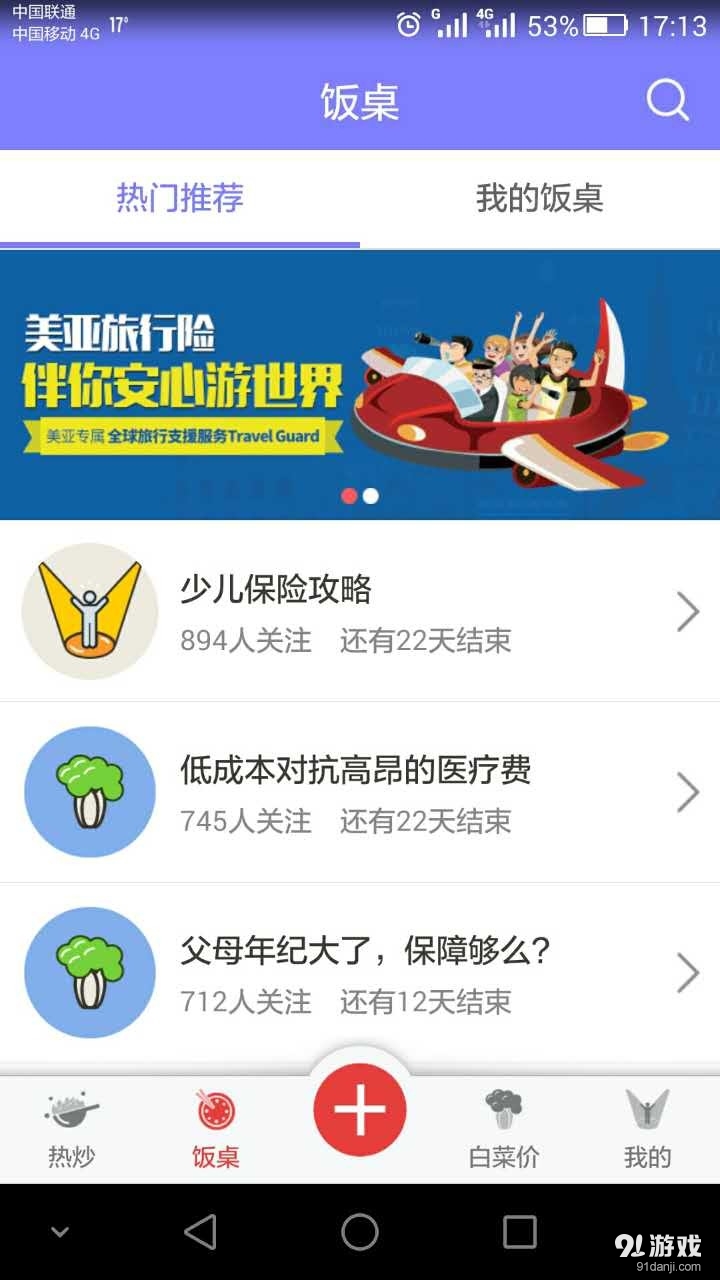Open the chevron for 低成本对抗高昂的医疗费
This screenshot has height=1280, width=720.
(689, 791)
